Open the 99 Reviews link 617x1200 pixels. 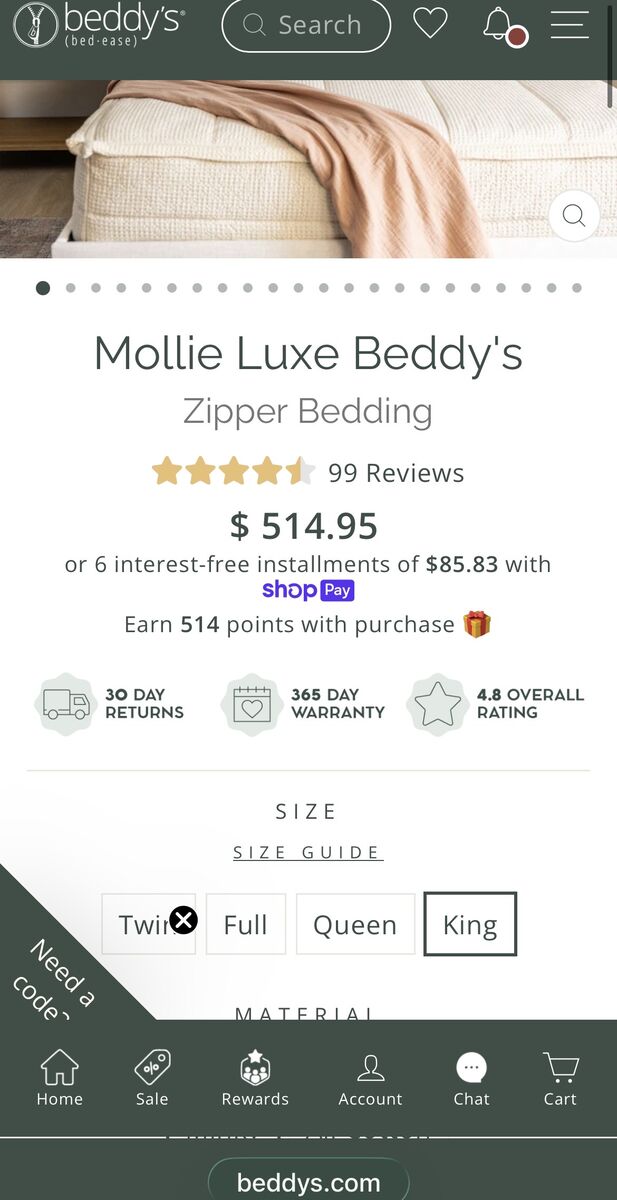(x=396, y=473)
